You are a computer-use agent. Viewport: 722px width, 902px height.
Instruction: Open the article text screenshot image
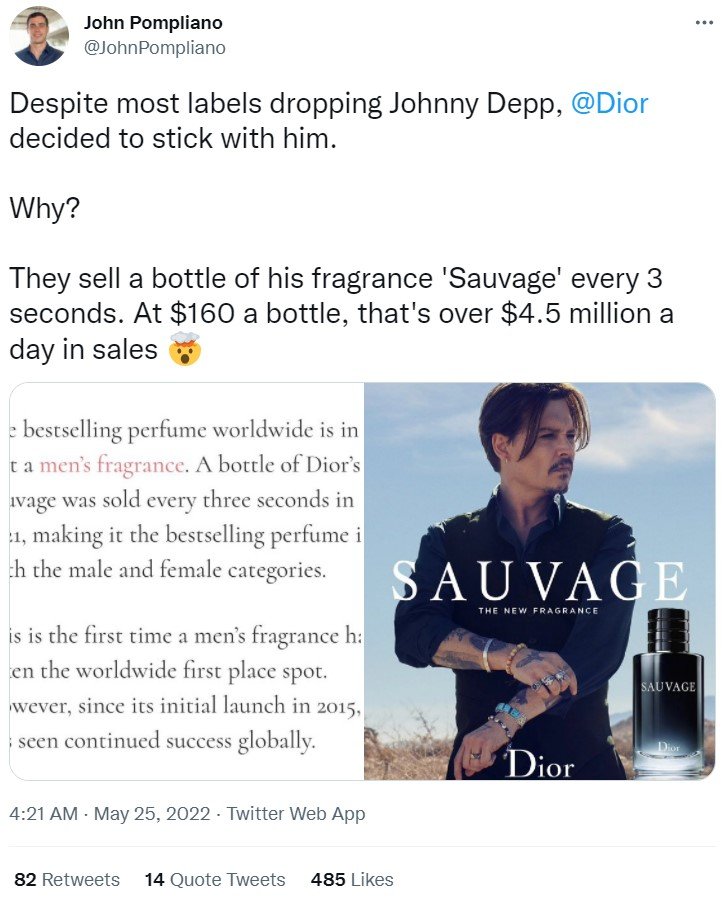(186, 581)
